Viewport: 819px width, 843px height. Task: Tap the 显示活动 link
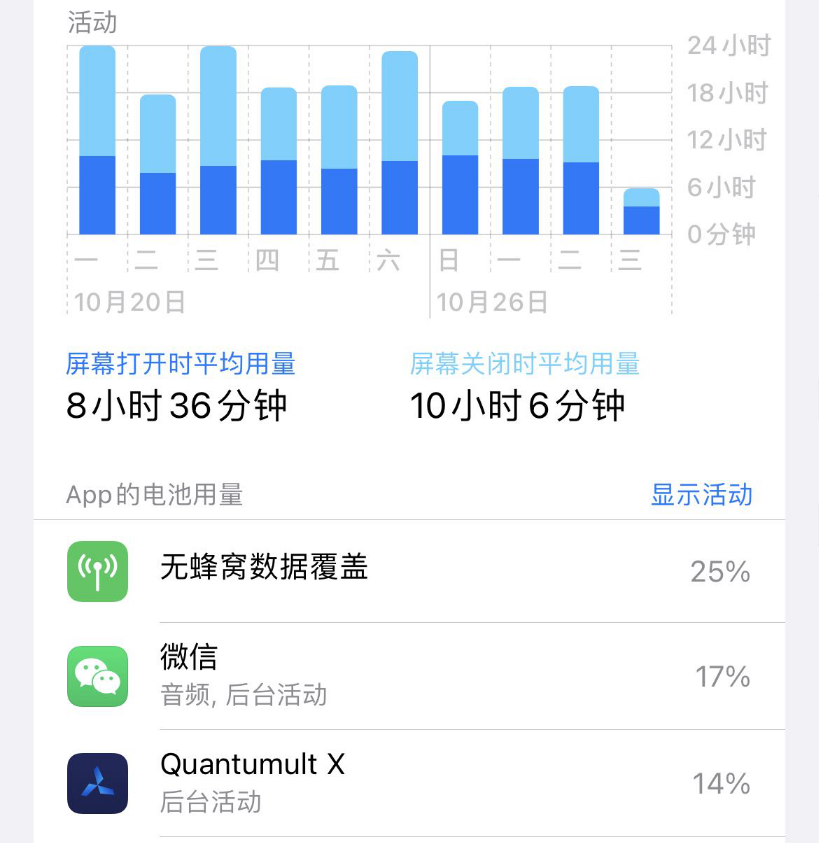point(701,494)
